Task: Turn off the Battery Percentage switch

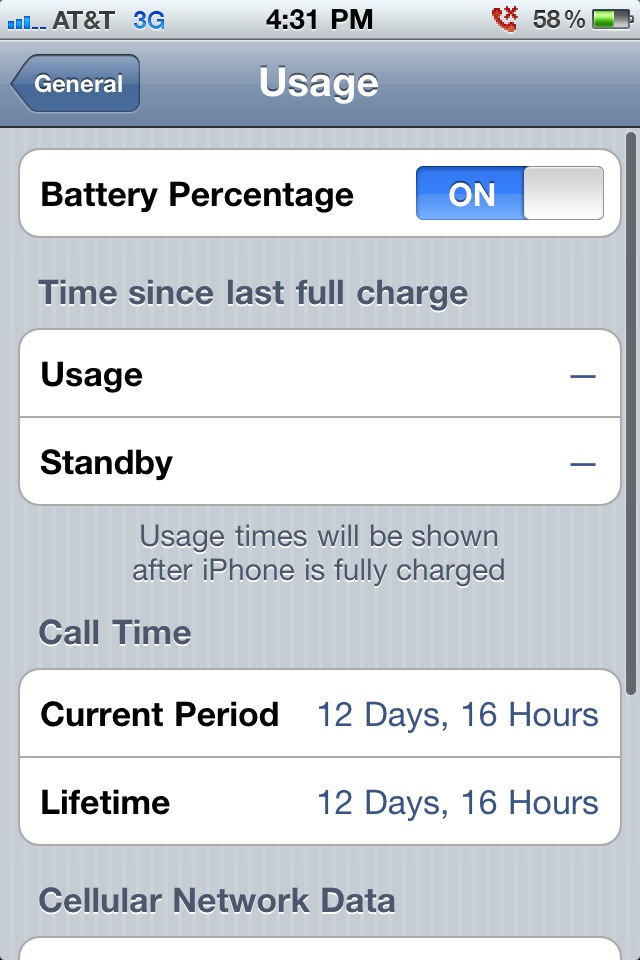Action: [509, 193]
